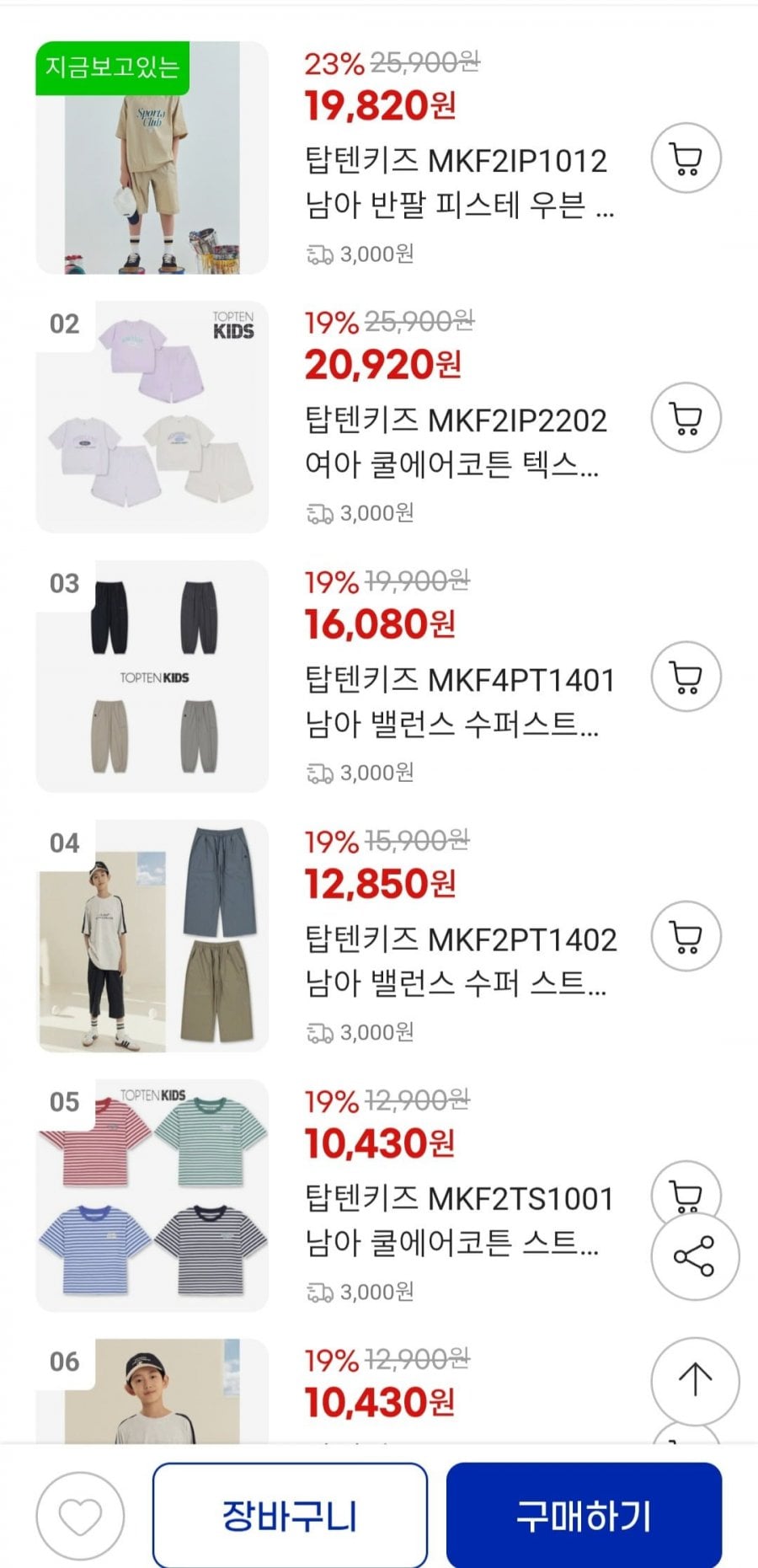
Task: Open product 04 MKF2PT1402 shorts
Action: 459,961
